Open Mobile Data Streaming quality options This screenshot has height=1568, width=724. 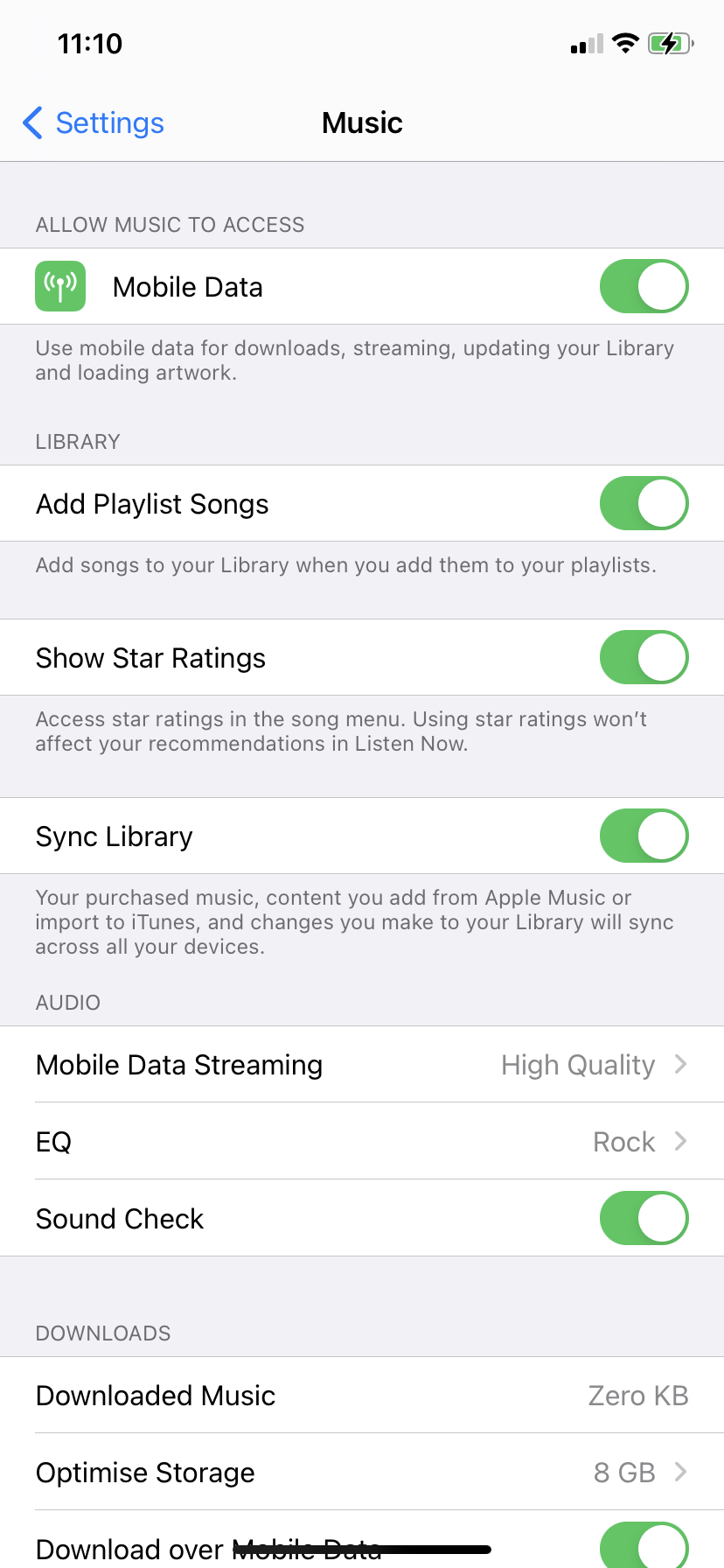point(362,1065)
